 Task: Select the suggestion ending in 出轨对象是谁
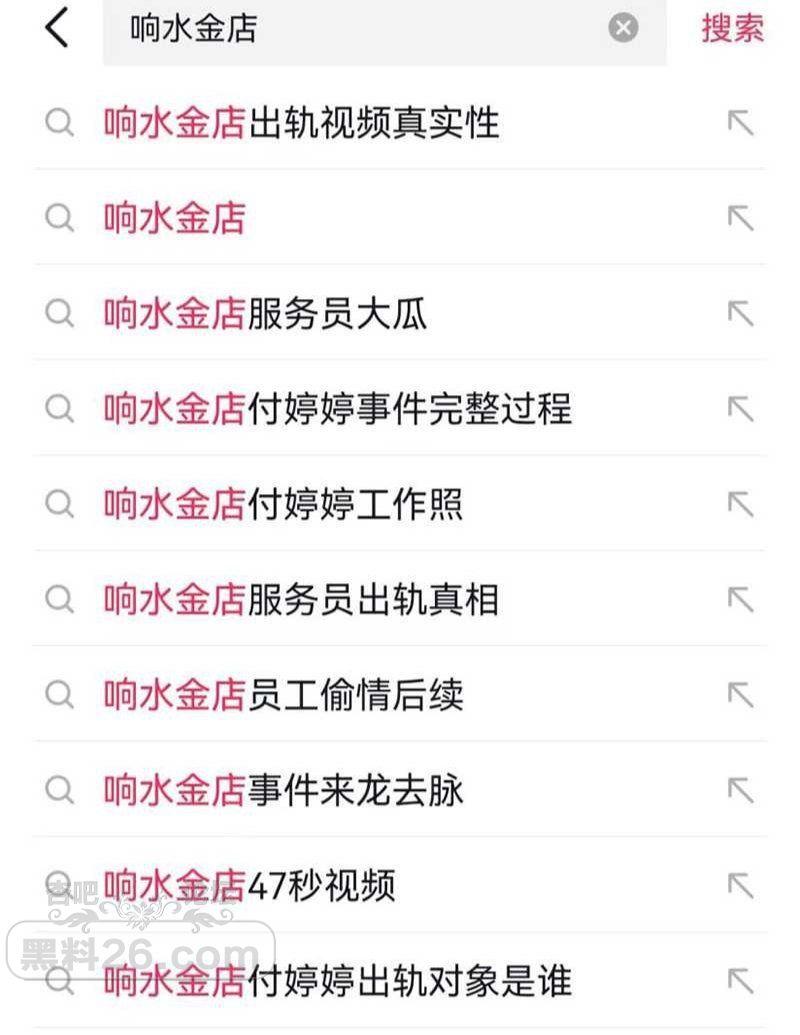coord(337,981)
